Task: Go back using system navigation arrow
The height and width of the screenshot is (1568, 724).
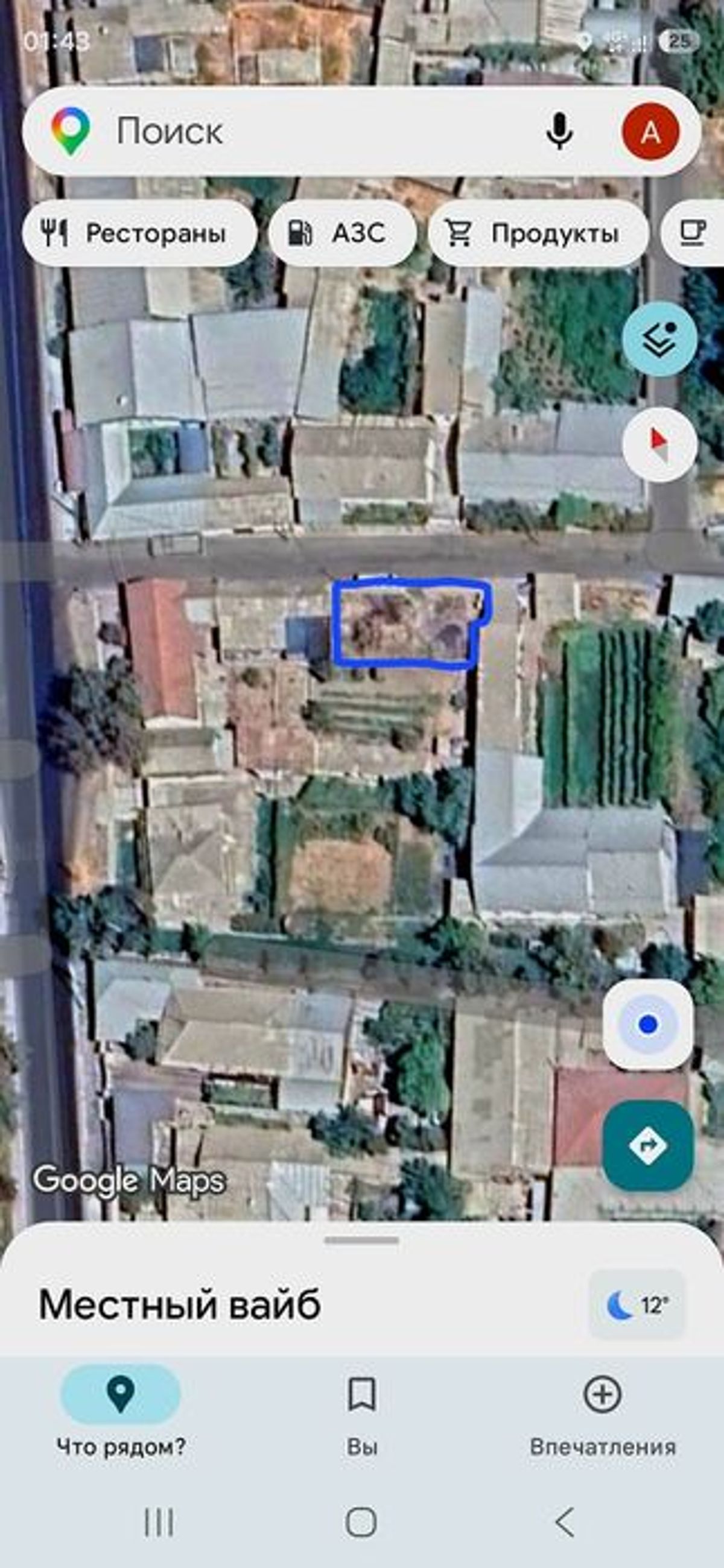Action: [565, 1522]
